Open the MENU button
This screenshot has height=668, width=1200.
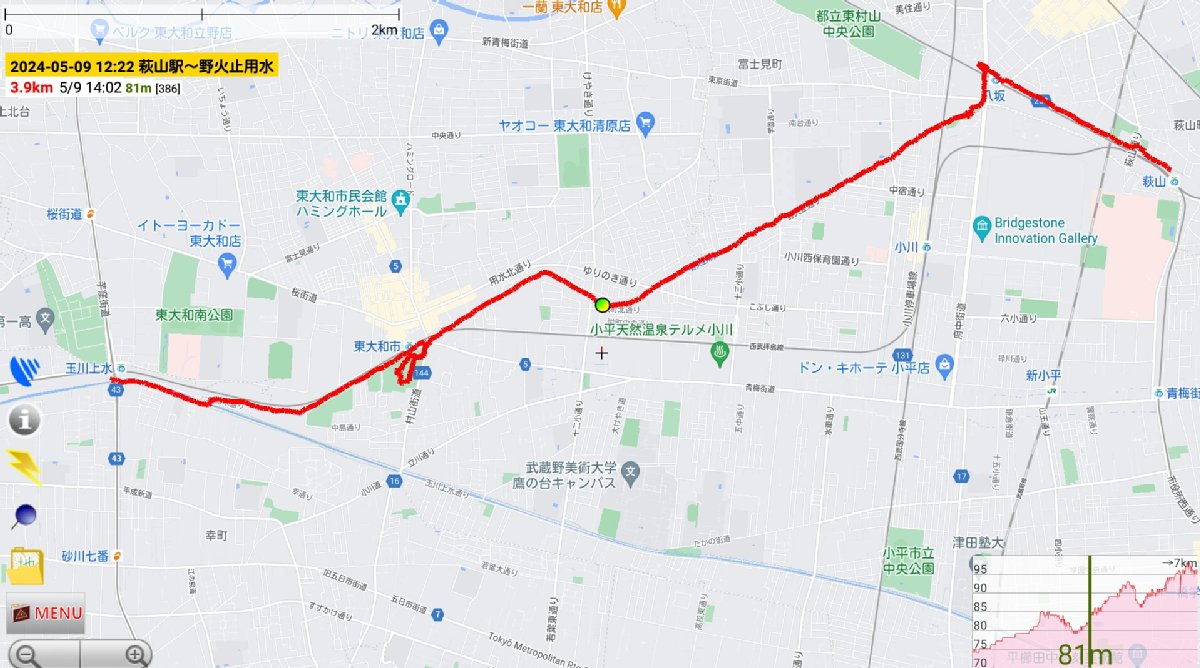[x=46, y=613]
